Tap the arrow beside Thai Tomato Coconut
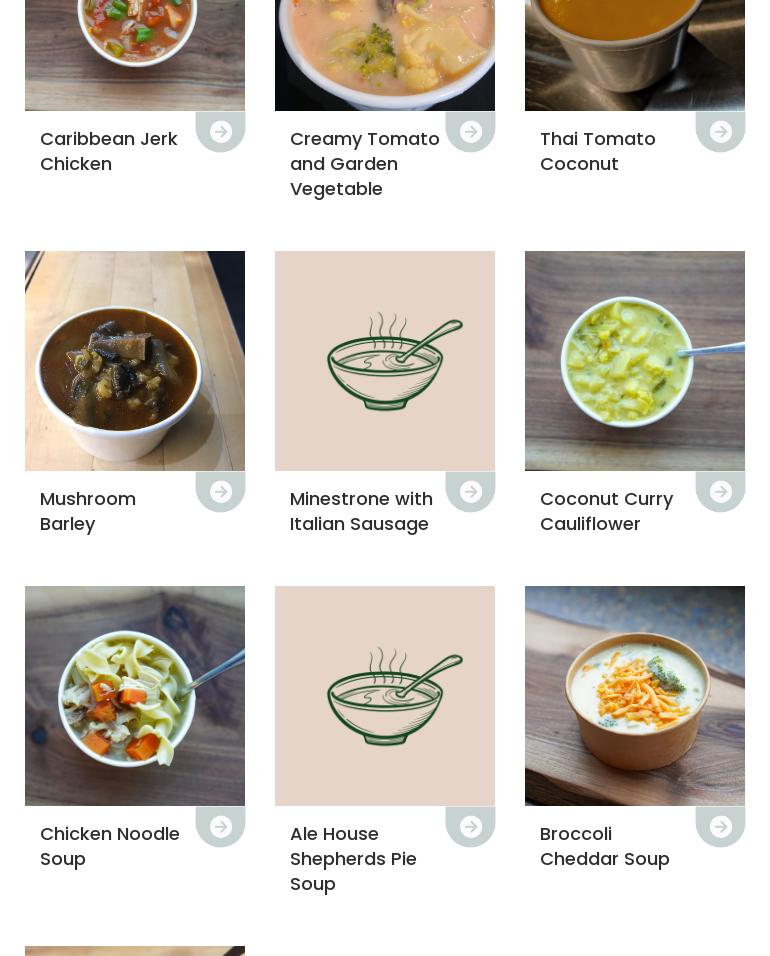 point(721,132)
